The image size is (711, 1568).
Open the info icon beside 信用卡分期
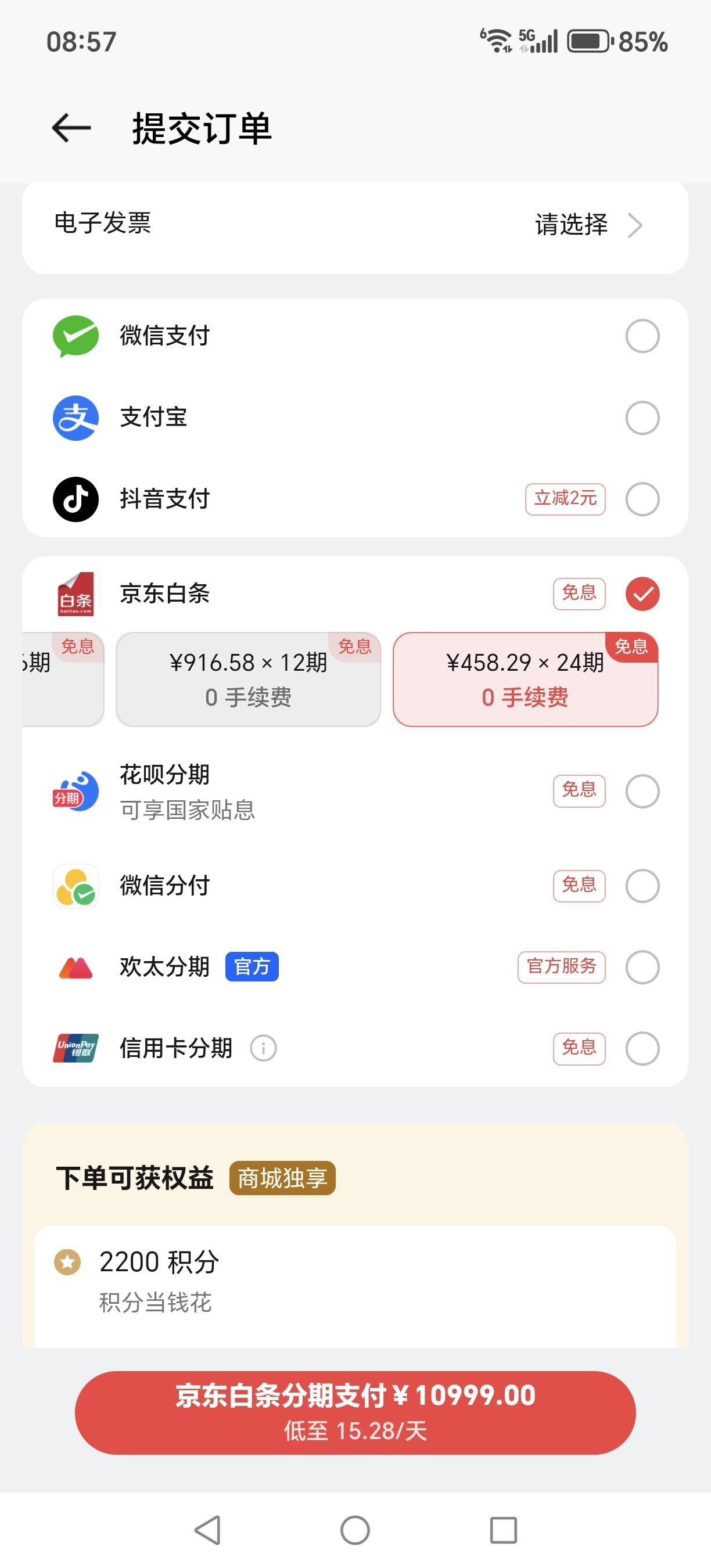coord(264,1049)
